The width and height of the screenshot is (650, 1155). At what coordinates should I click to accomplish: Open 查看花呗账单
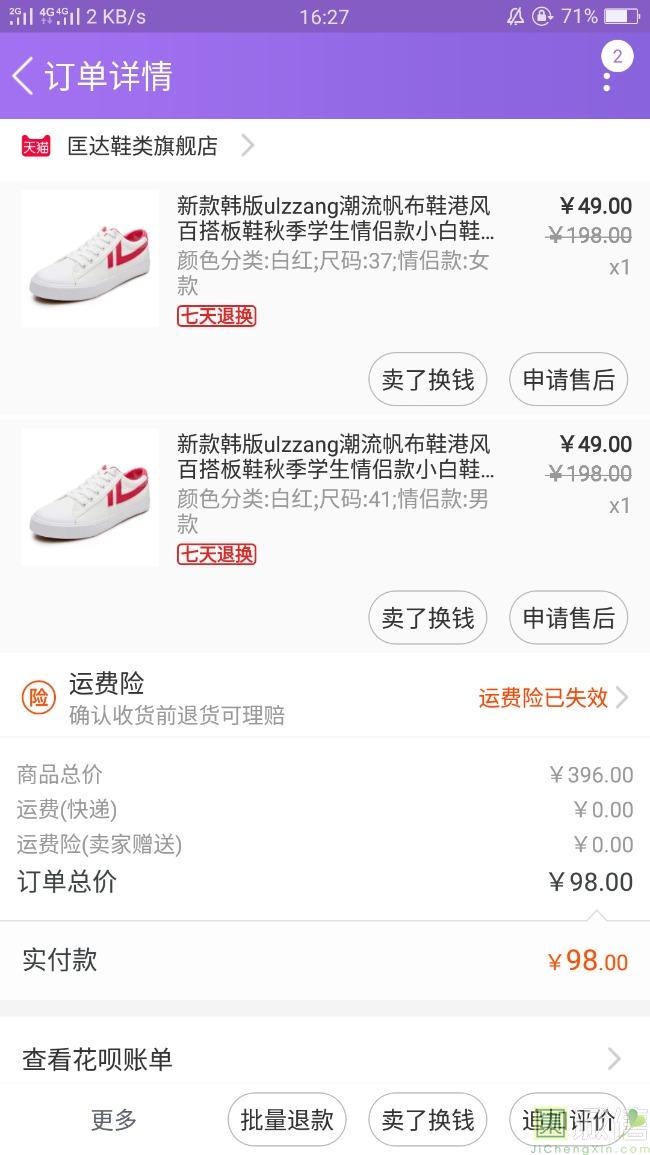click(x=325, y=1059)
